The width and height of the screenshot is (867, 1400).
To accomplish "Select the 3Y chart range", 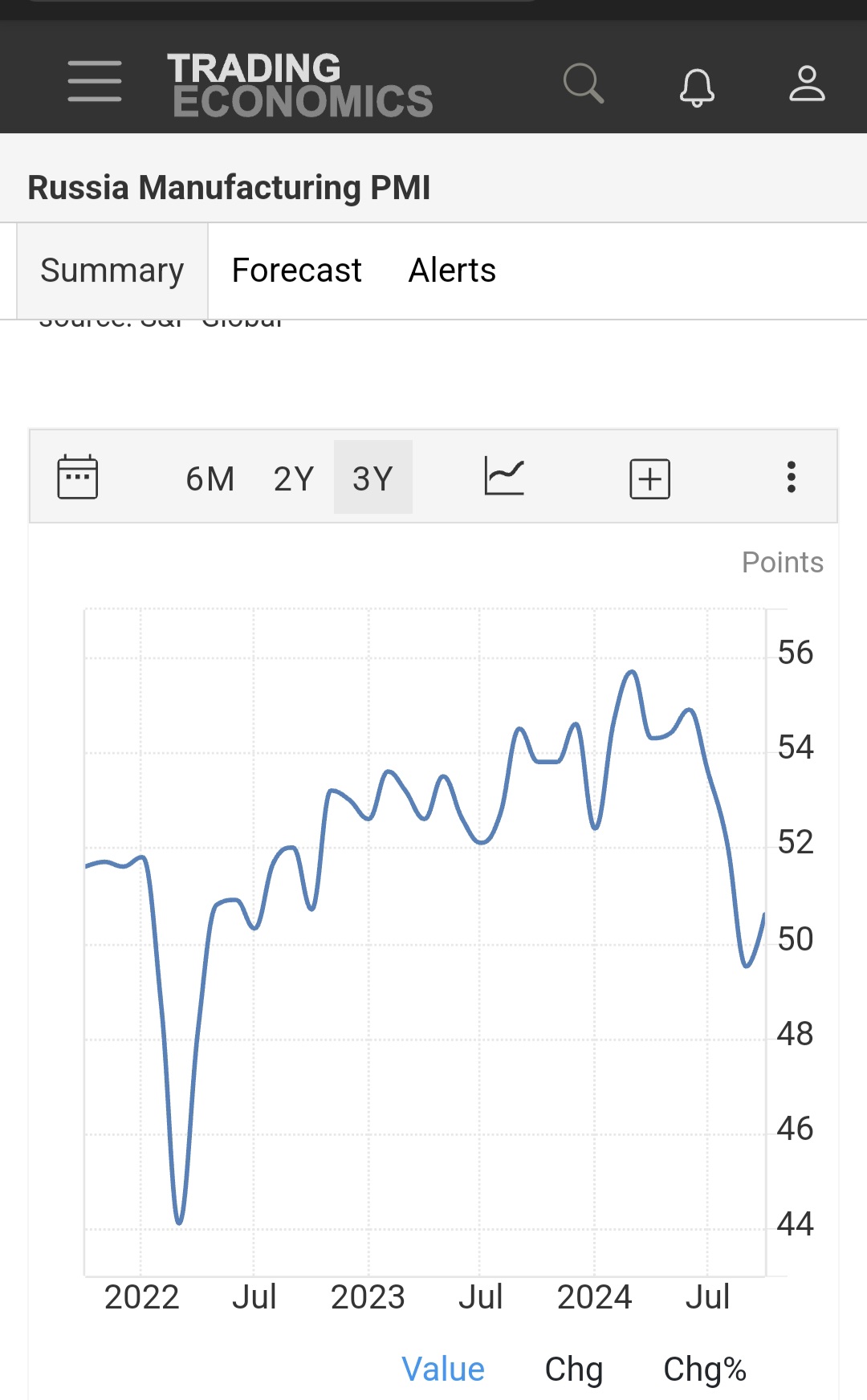I will [372, 478].
